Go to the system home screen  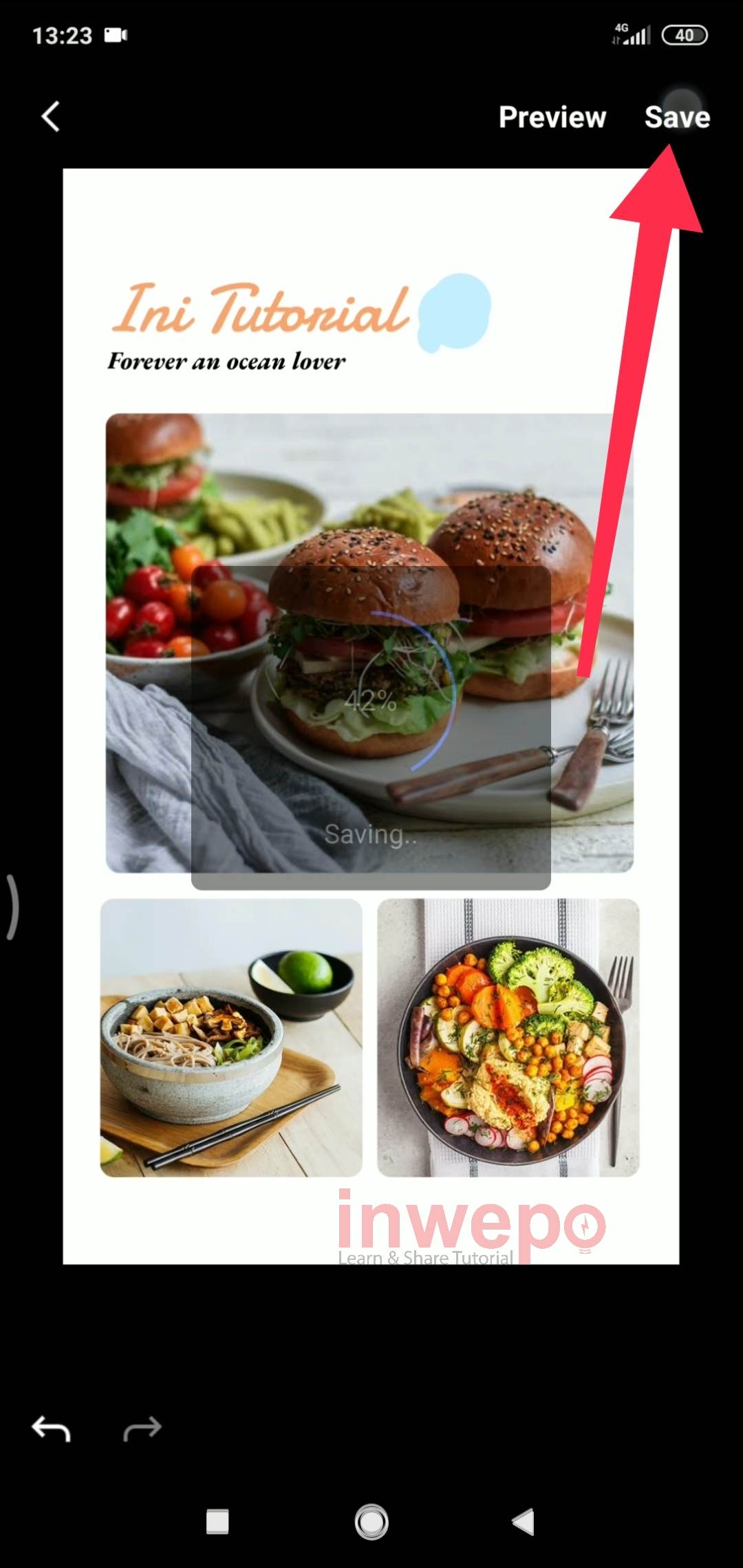[x=371, y=1522]
